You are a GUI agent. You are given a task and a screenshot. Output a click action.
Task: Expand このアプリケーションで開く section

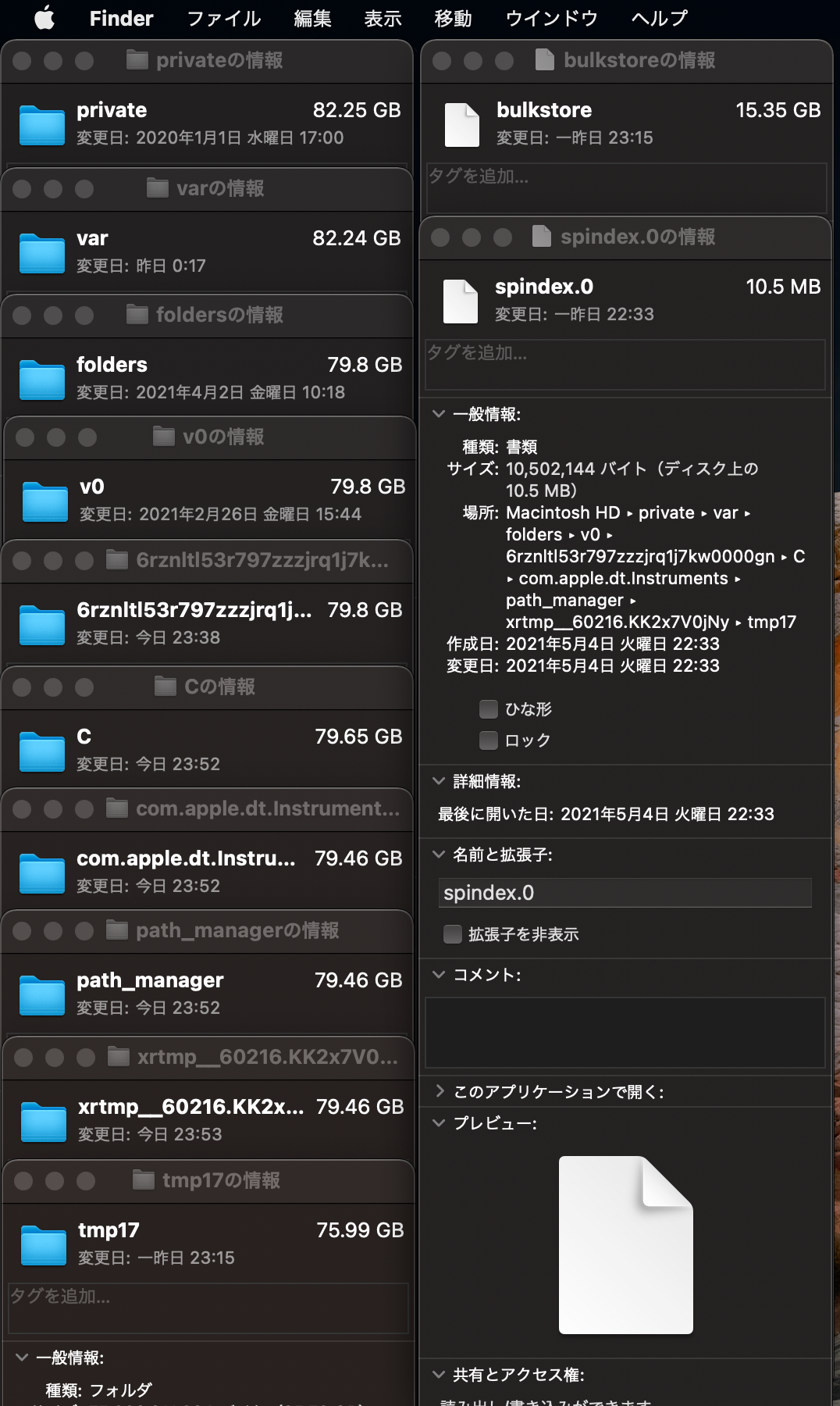[439, 1091]
